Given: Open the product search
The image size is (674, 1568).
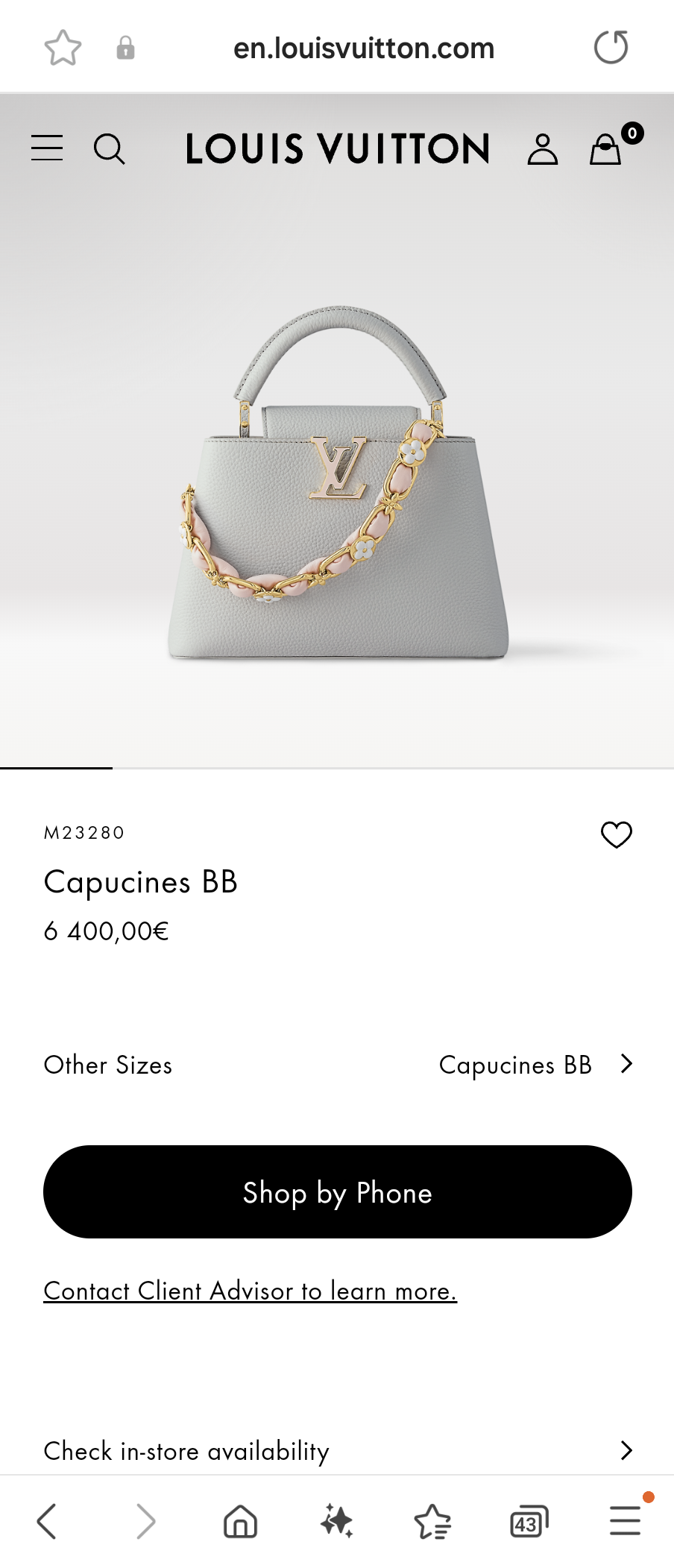Looking at the screenshot, I should pyautogui.click(x=110, y=148).
